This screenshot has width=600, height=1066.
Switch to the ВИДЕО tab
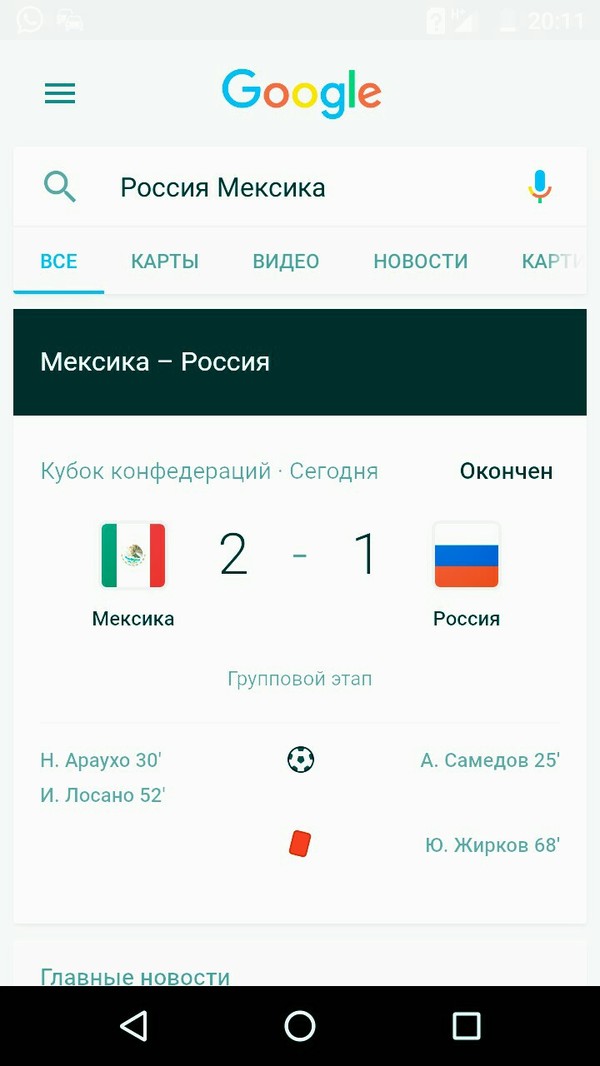[285, 262]
